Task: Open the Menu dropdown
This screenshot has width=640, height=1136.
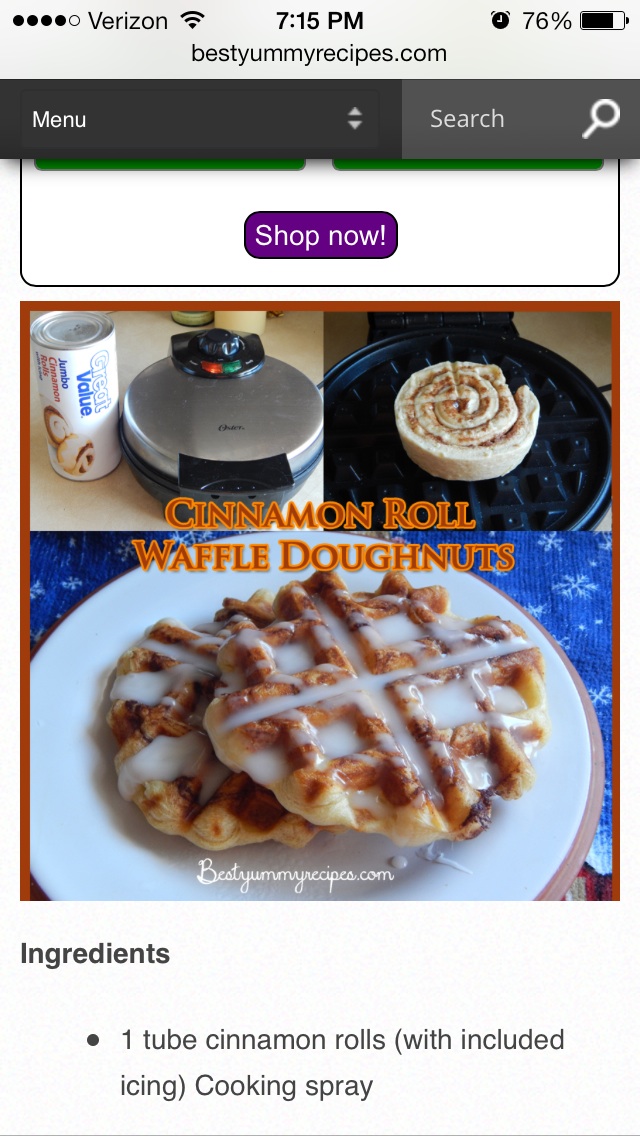Action: click(199, 120)
